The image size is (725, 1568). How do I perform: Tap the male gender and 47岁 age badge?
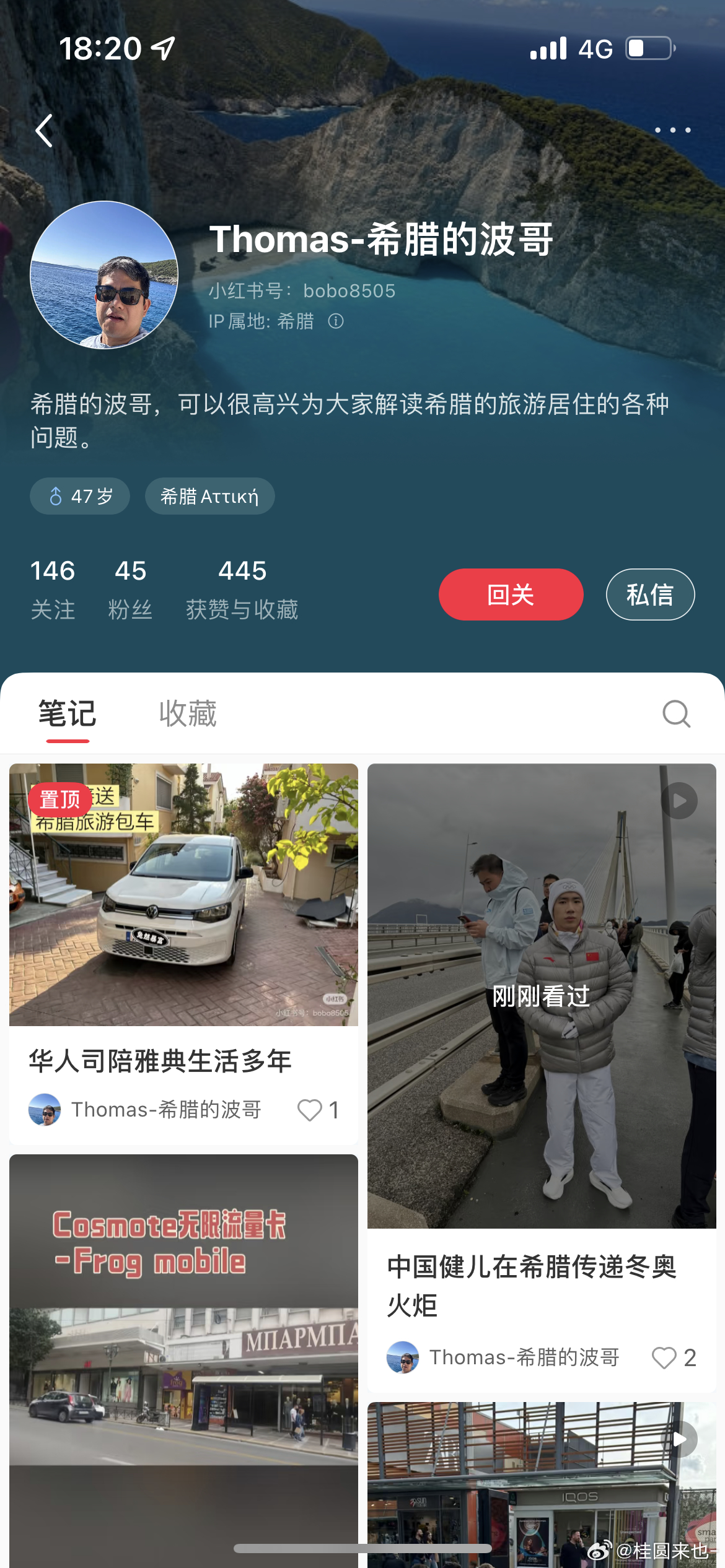tap(79, 495)
